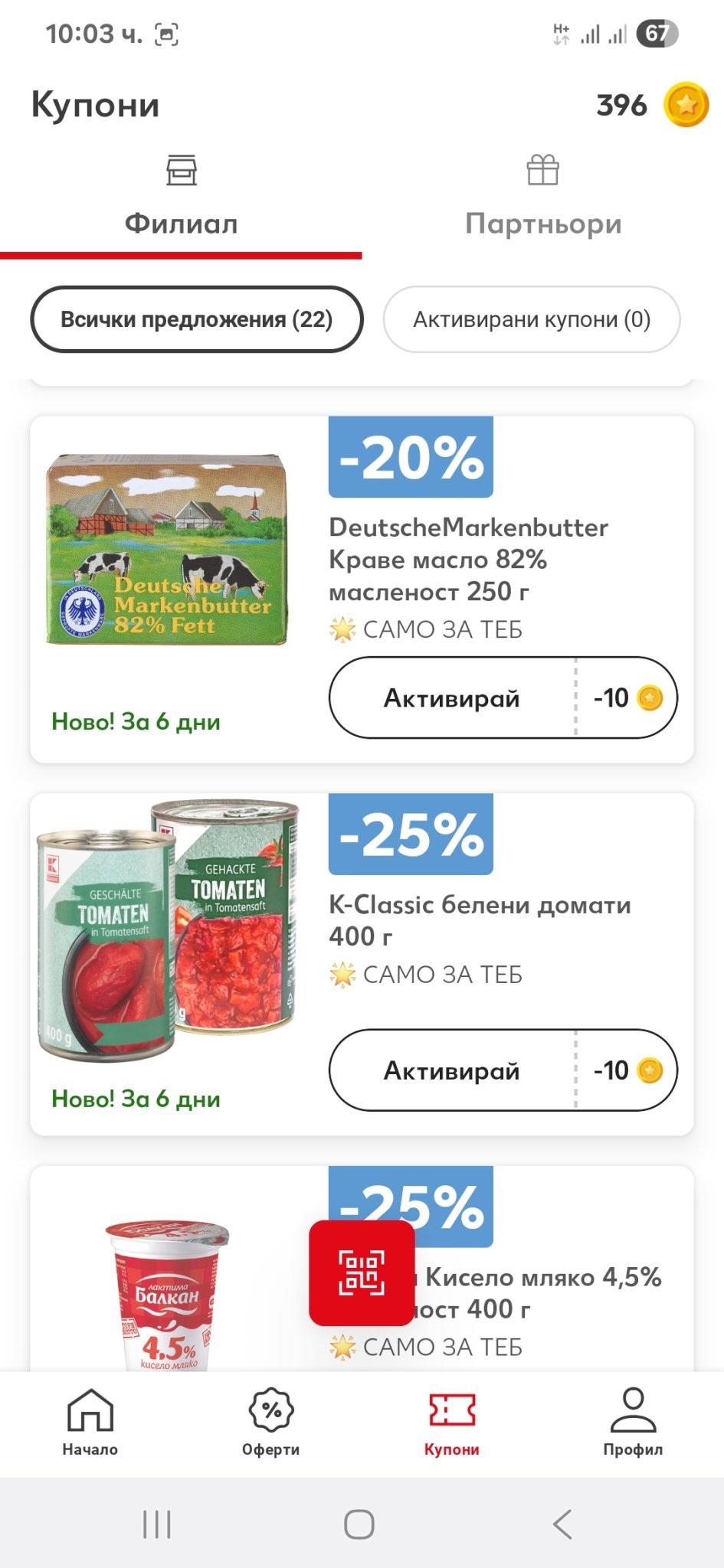
Task: Open the K-Classic tomatoes product card
Action: [362, 965]
